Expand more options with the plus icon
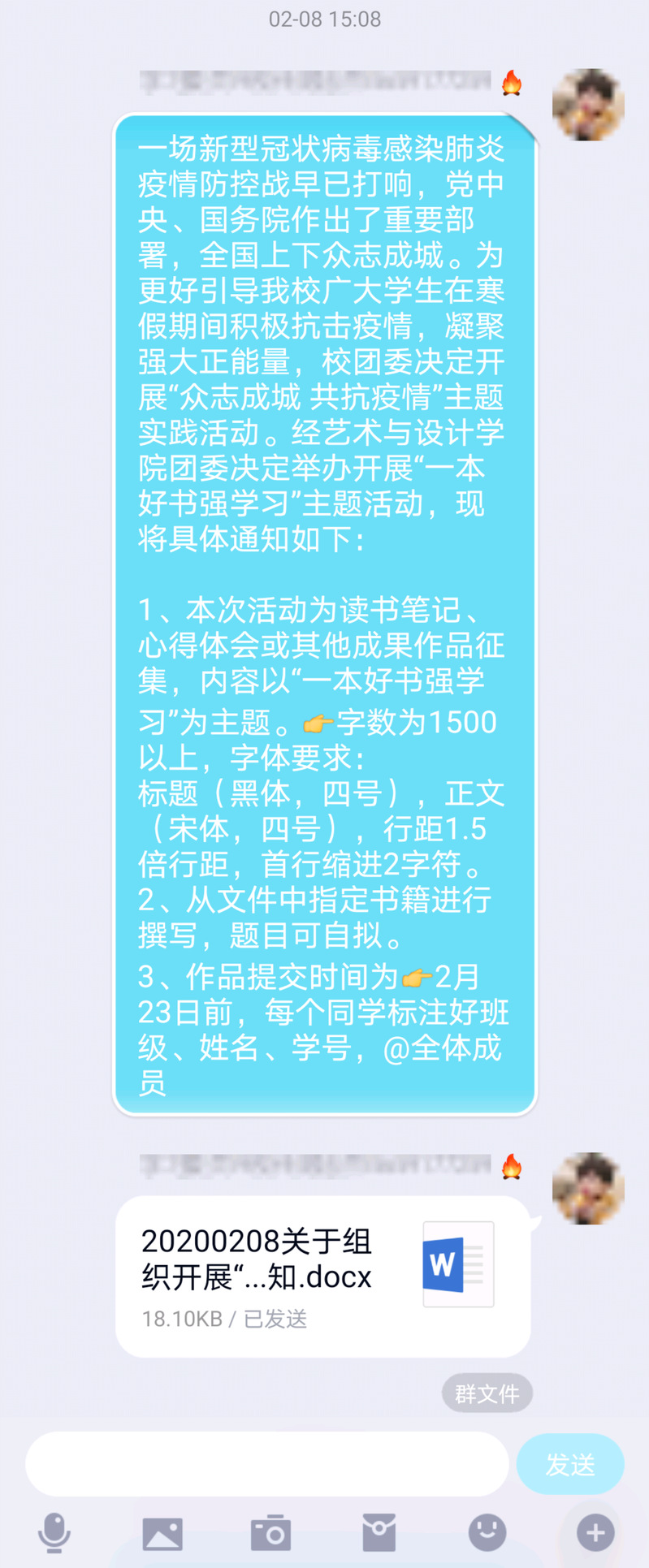Image resolution: width=649 pixels, height=1568 pixels. pos(595,1532)
